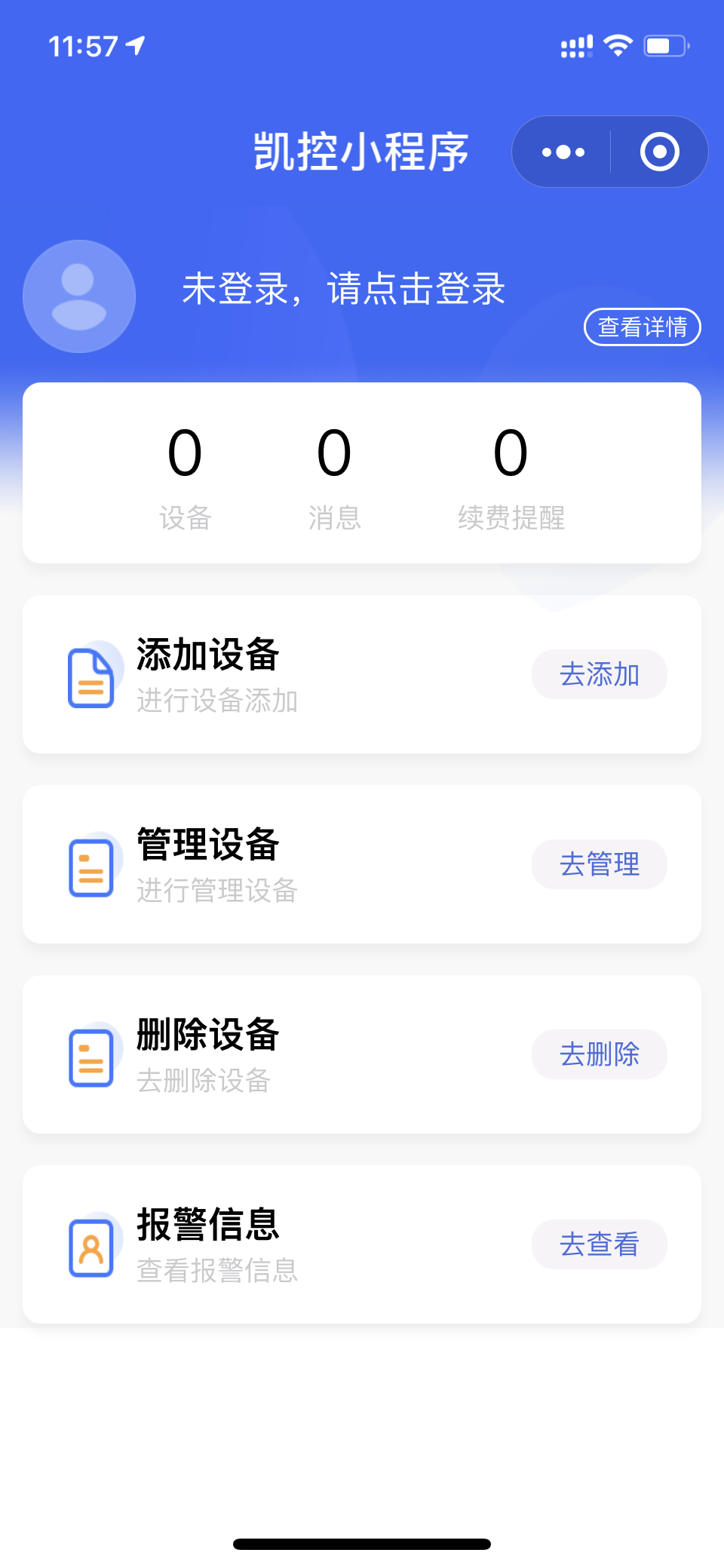Close the mini program with the circle icon
This screenshot has width=724, height=1568.
[659, 152]
